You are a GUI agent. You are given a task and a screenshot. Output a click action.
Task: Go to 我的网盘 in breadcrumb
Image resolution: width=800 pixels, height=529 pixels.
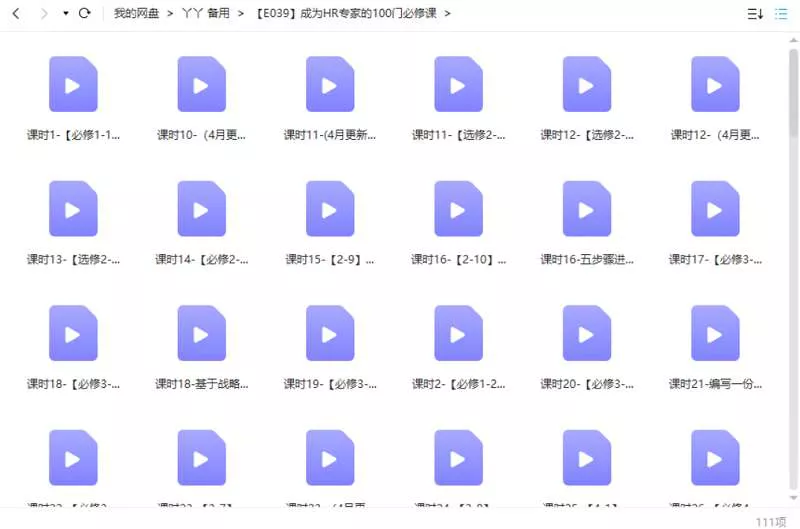coord(136,14)
